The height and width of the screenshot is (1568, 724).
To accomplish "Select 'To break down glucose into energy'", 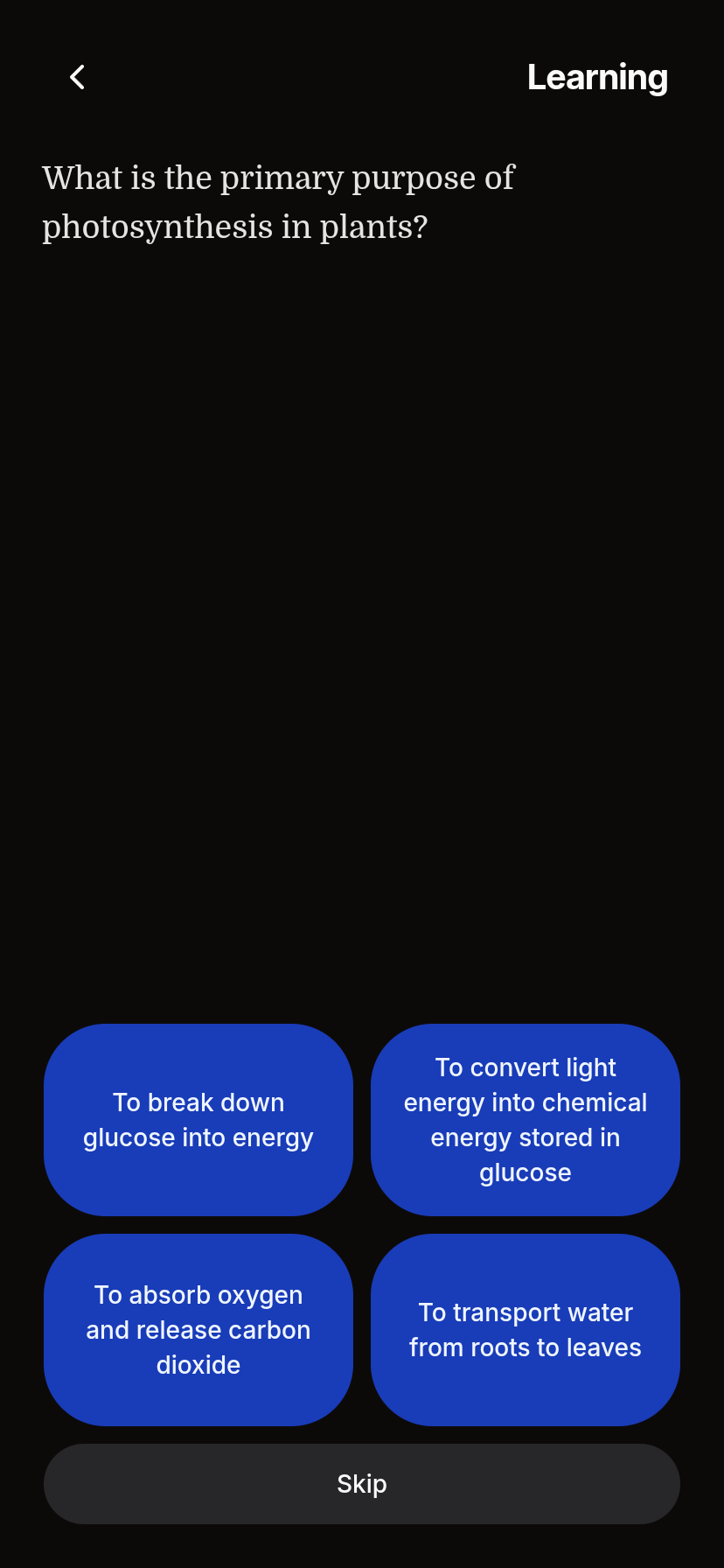I will click(x=198, y=1120).
